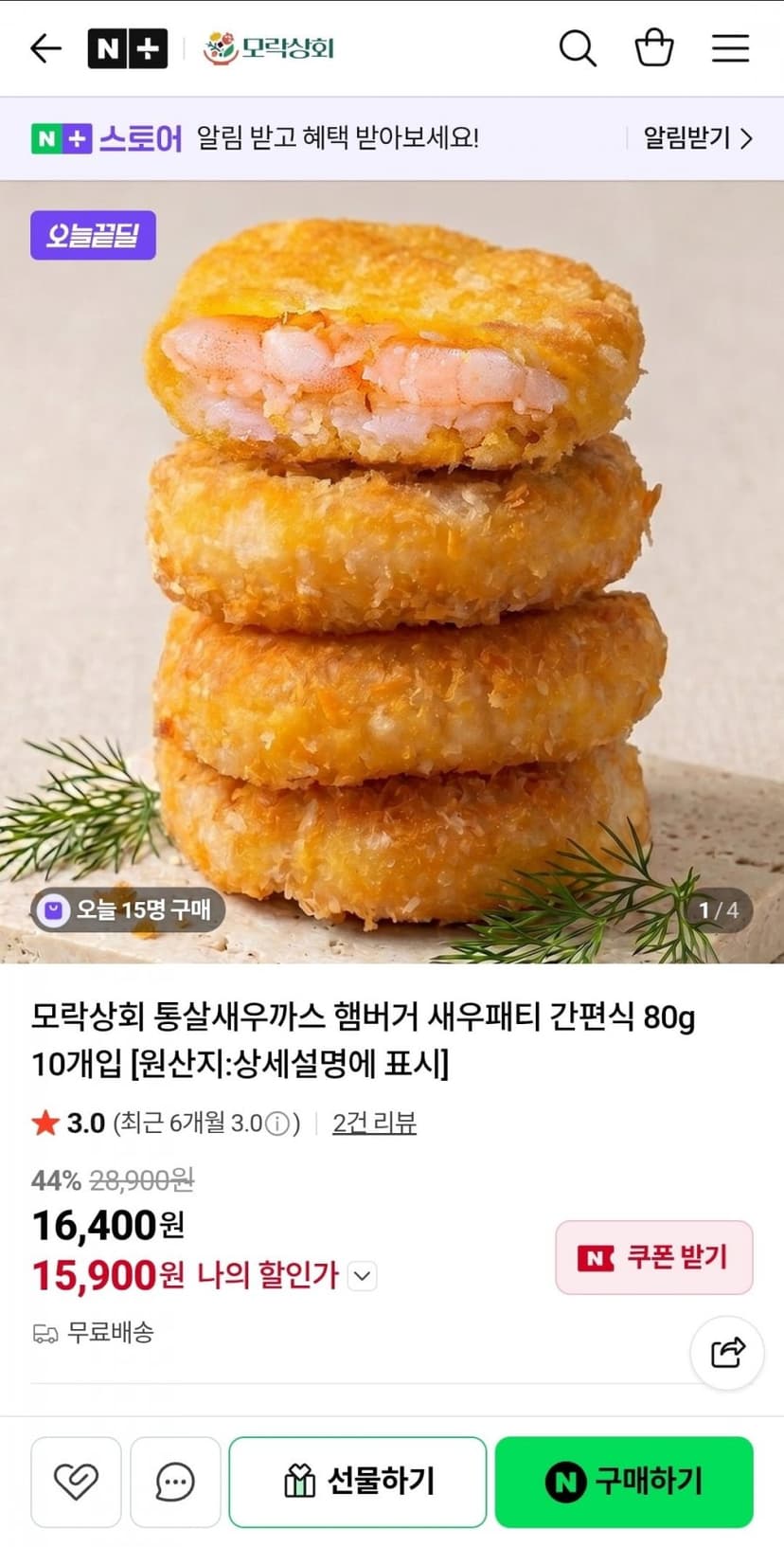Open the hamburger menu

point(730,48)
